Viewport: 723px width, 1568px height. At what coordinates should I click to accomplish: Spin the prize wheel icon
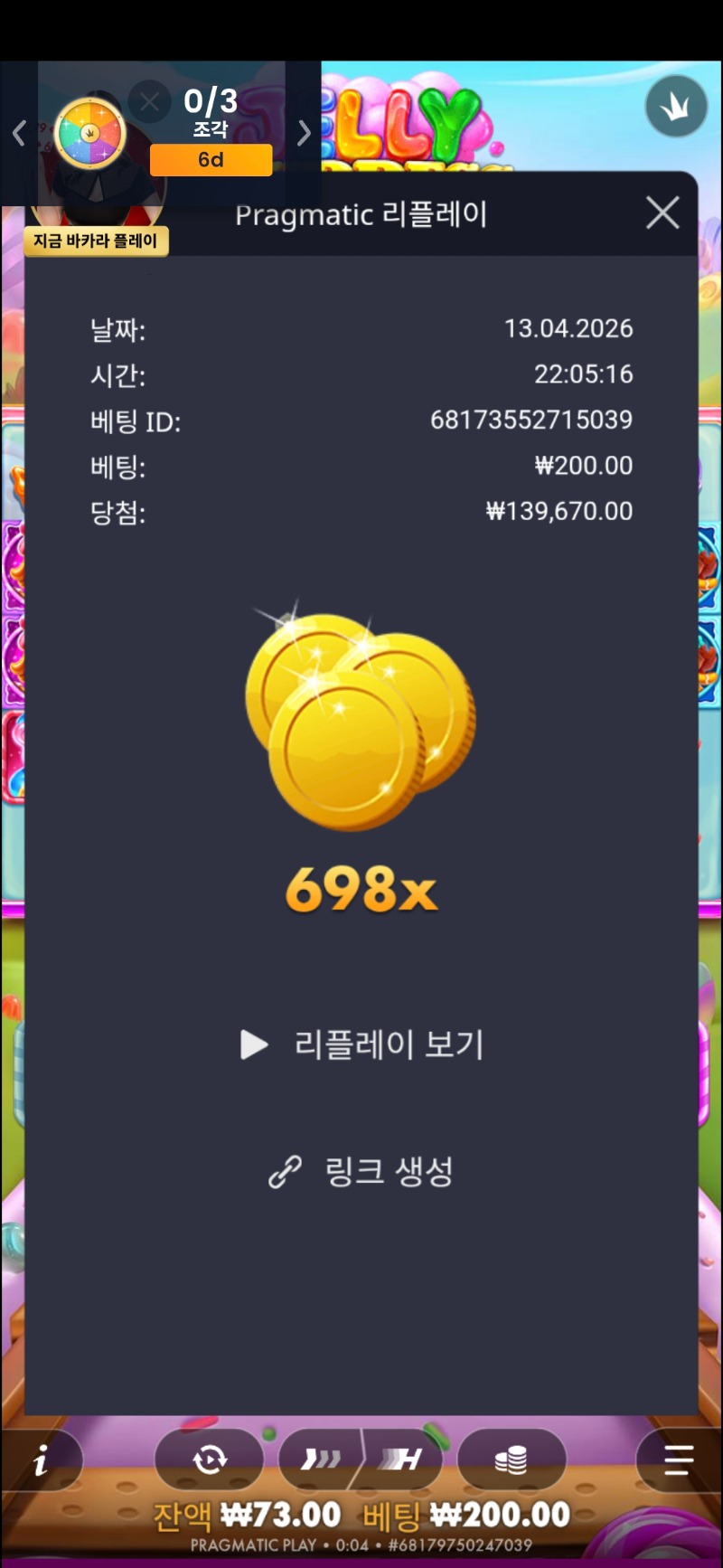[89, 133]
